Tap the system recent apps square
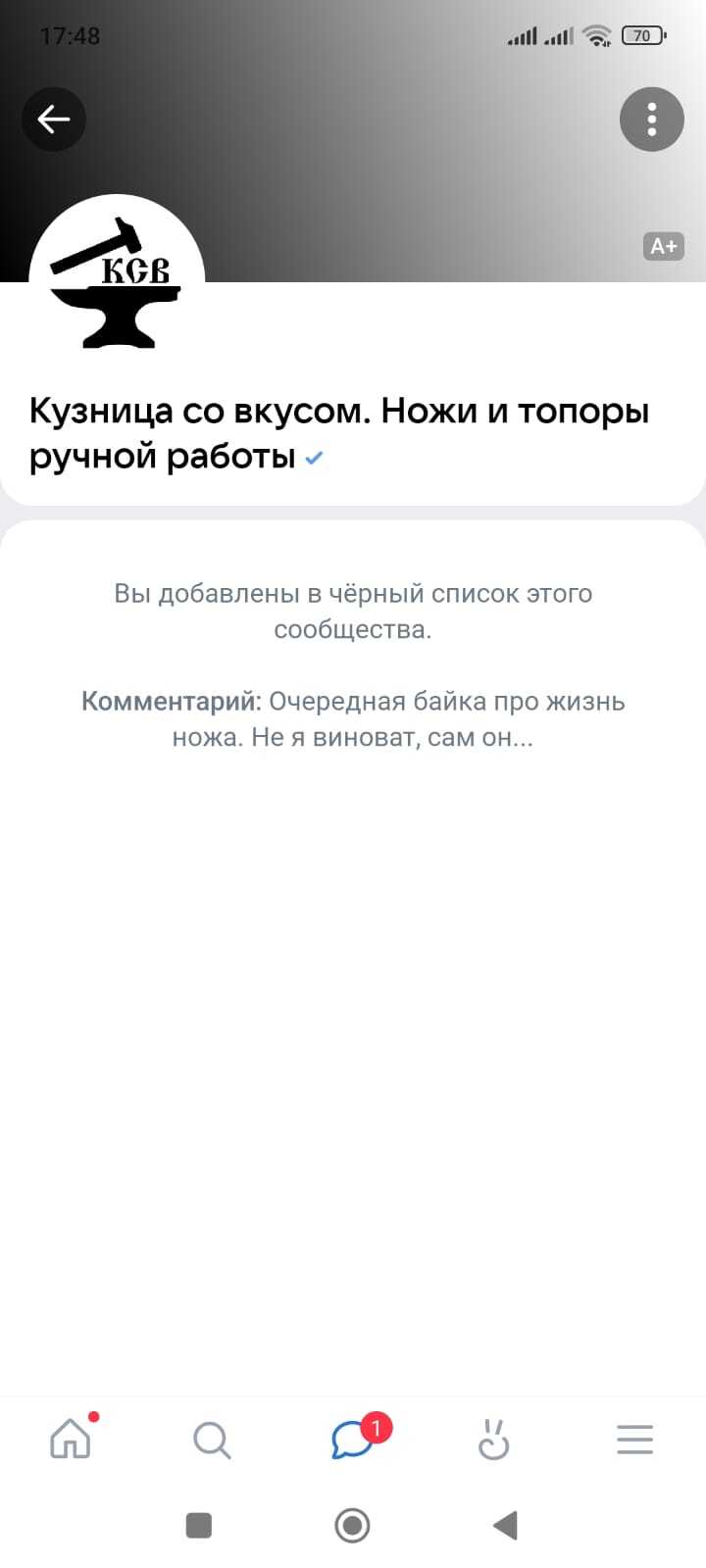 [199, 1525]
